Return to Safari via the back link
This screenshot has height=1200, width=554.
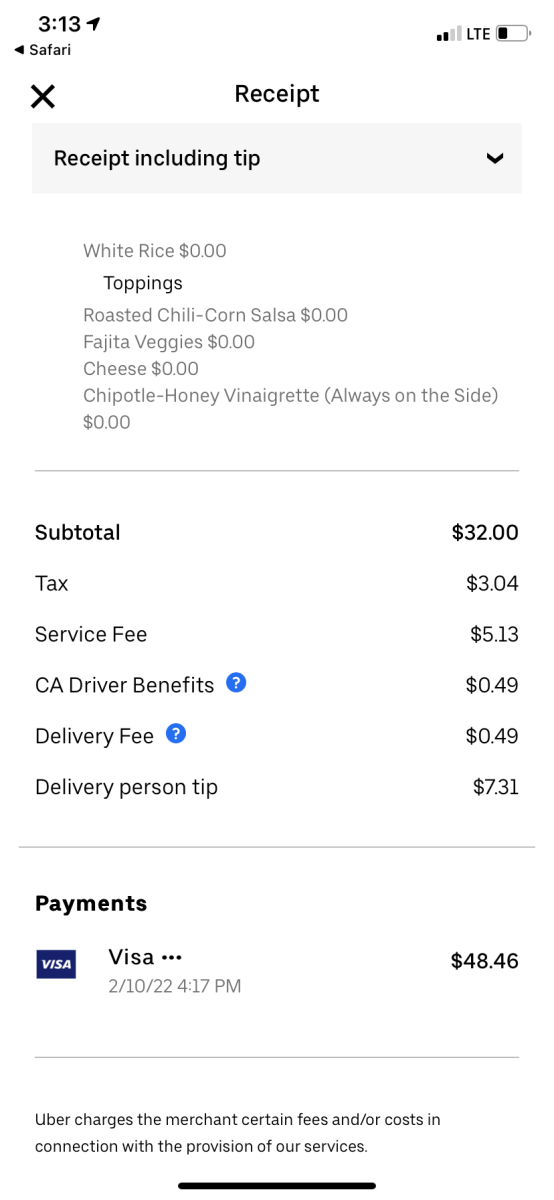coord(42,49)
